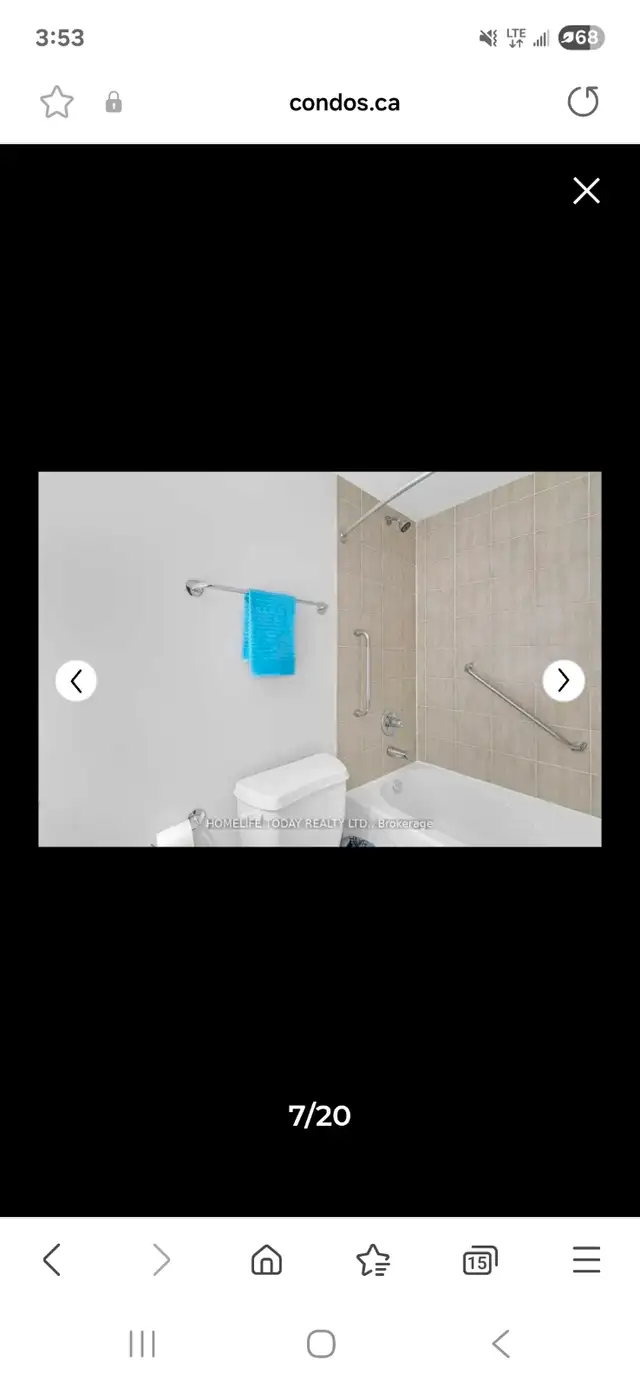640x1388 pixels.
Task: Close the photo gallery viewer
Action: pos(586,191)
